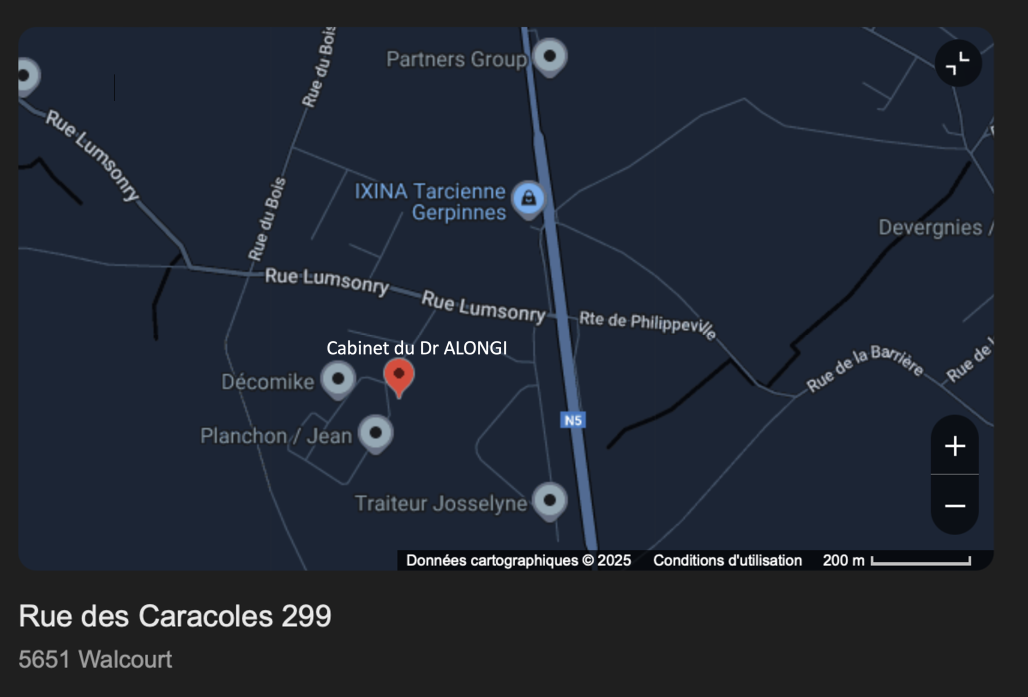Zoom out of the map
Image resolution: width=1028 pixels, height=697 pixels.
(x=955, y=505)
